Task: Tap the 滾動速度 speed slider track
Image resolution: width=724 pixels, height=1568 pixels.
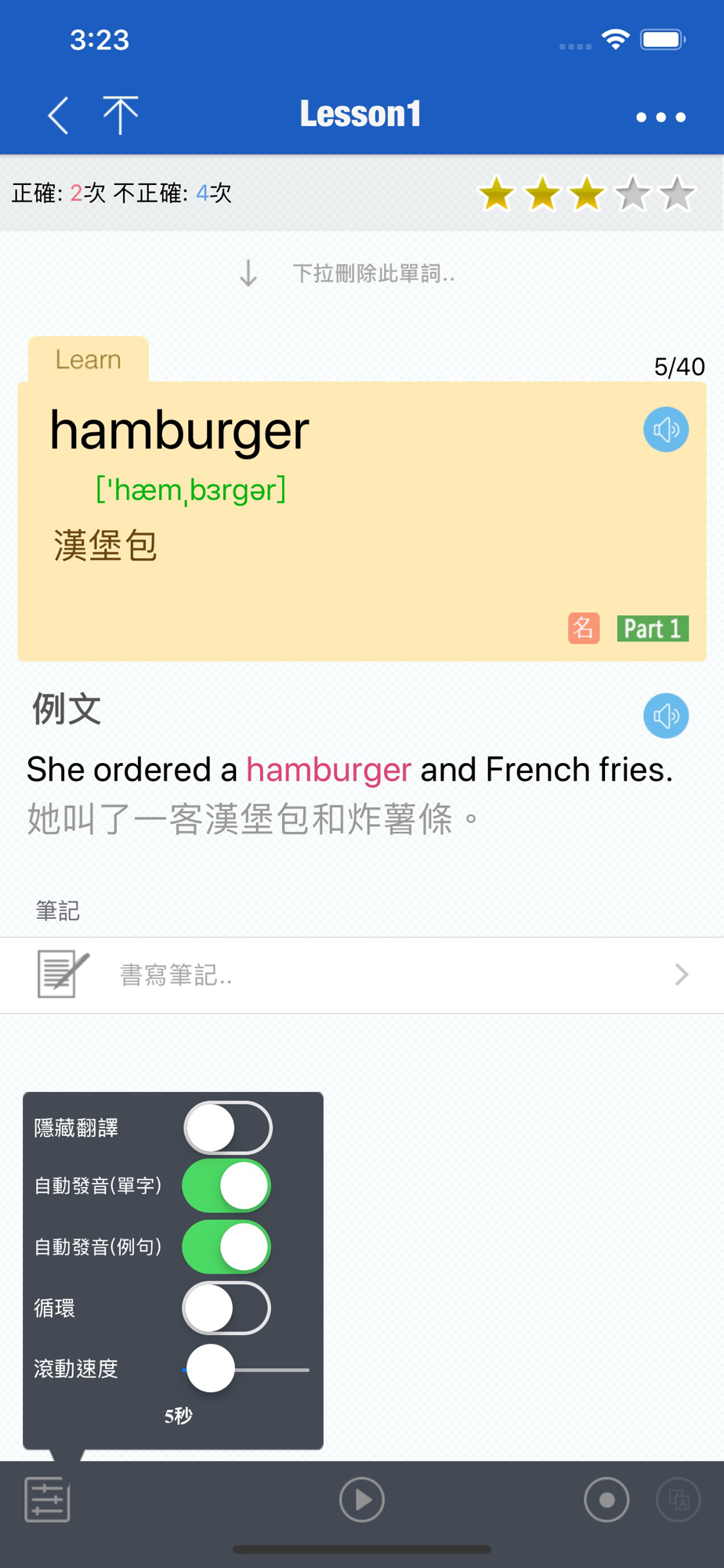Action: [x=246, y=1370]
